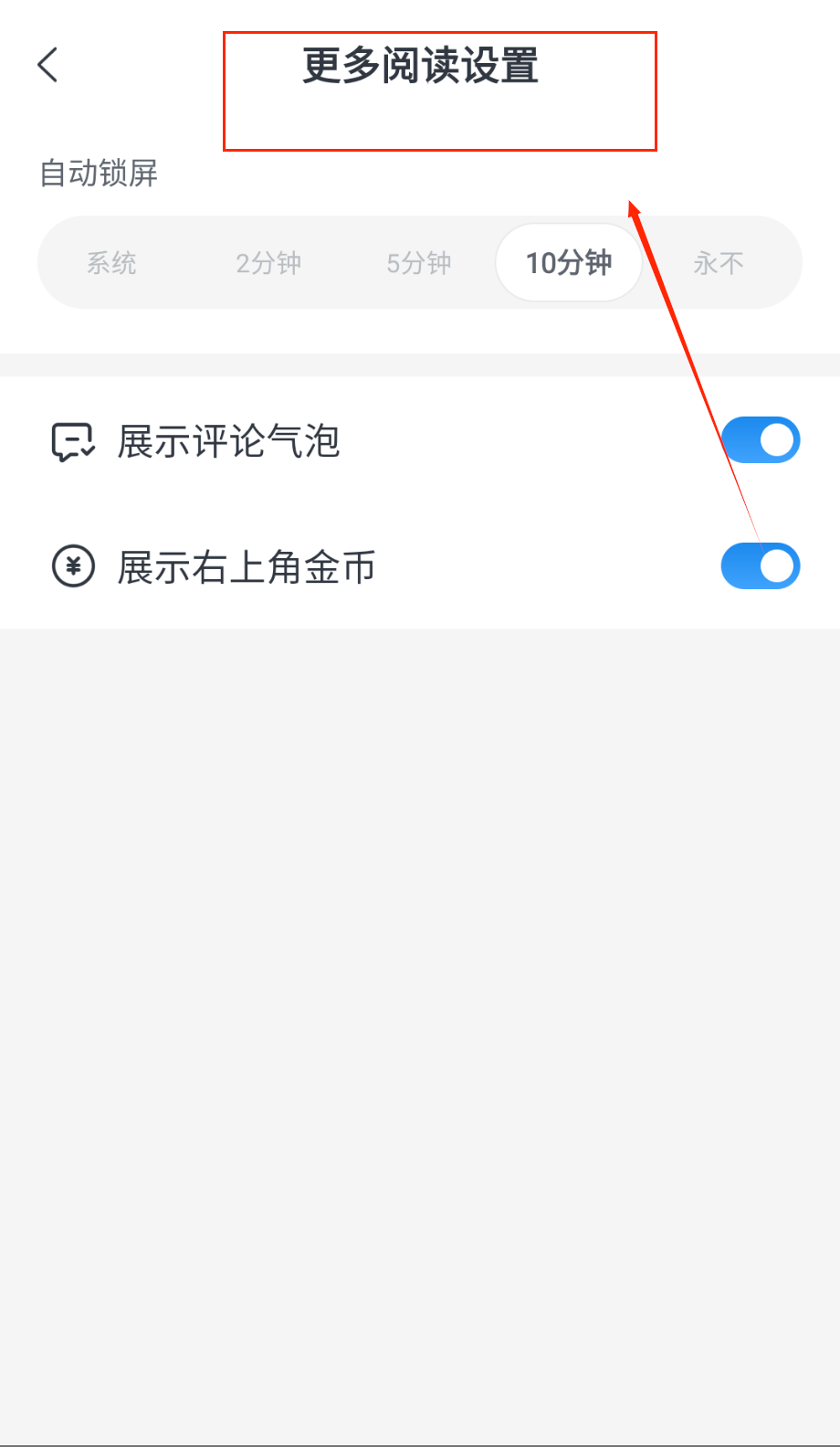Select 系统 auto-lock option

tap(111, 263)
